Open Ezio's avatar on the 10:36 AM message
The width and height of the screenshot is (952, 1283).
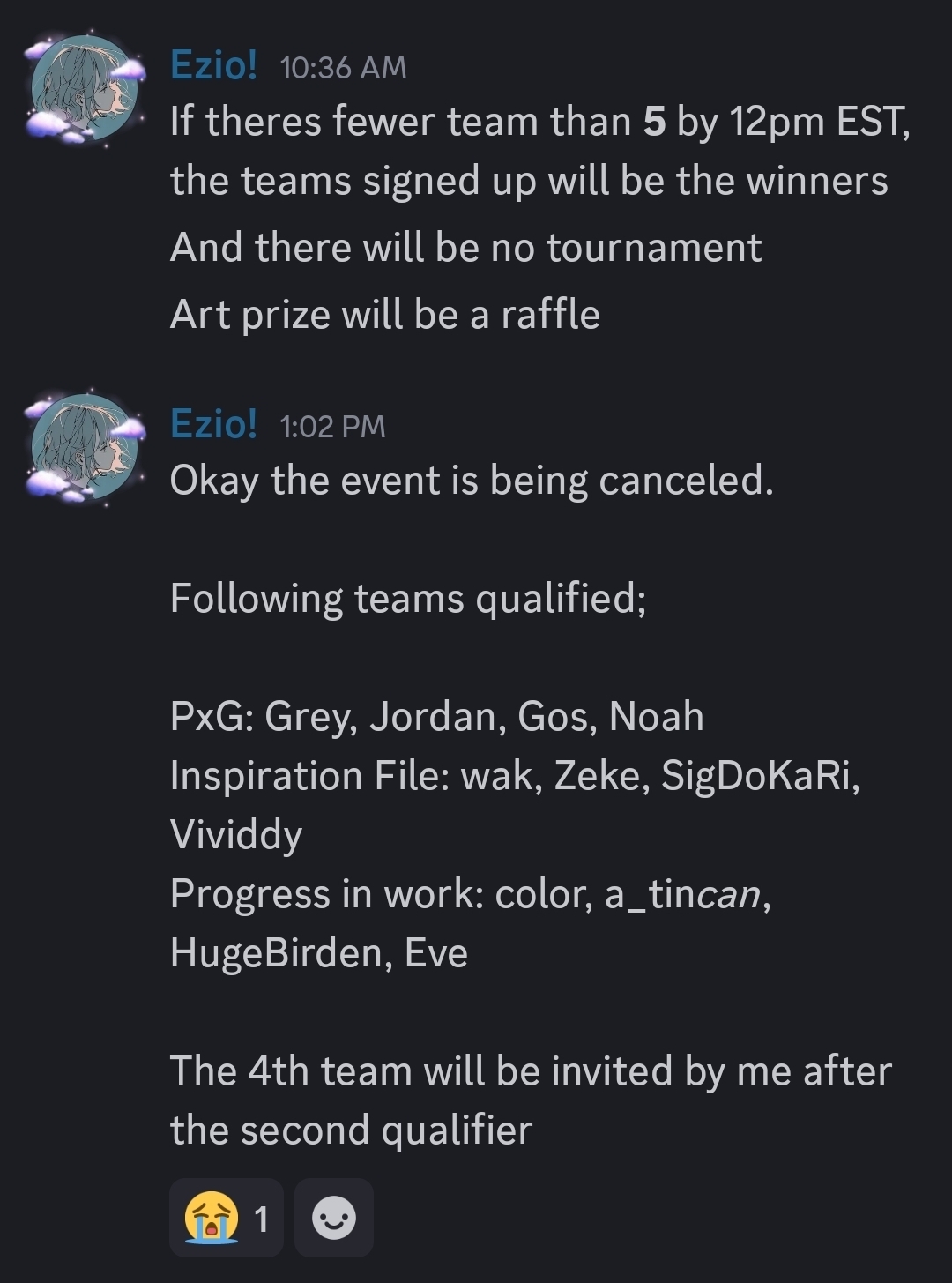(x=86, y=88)
